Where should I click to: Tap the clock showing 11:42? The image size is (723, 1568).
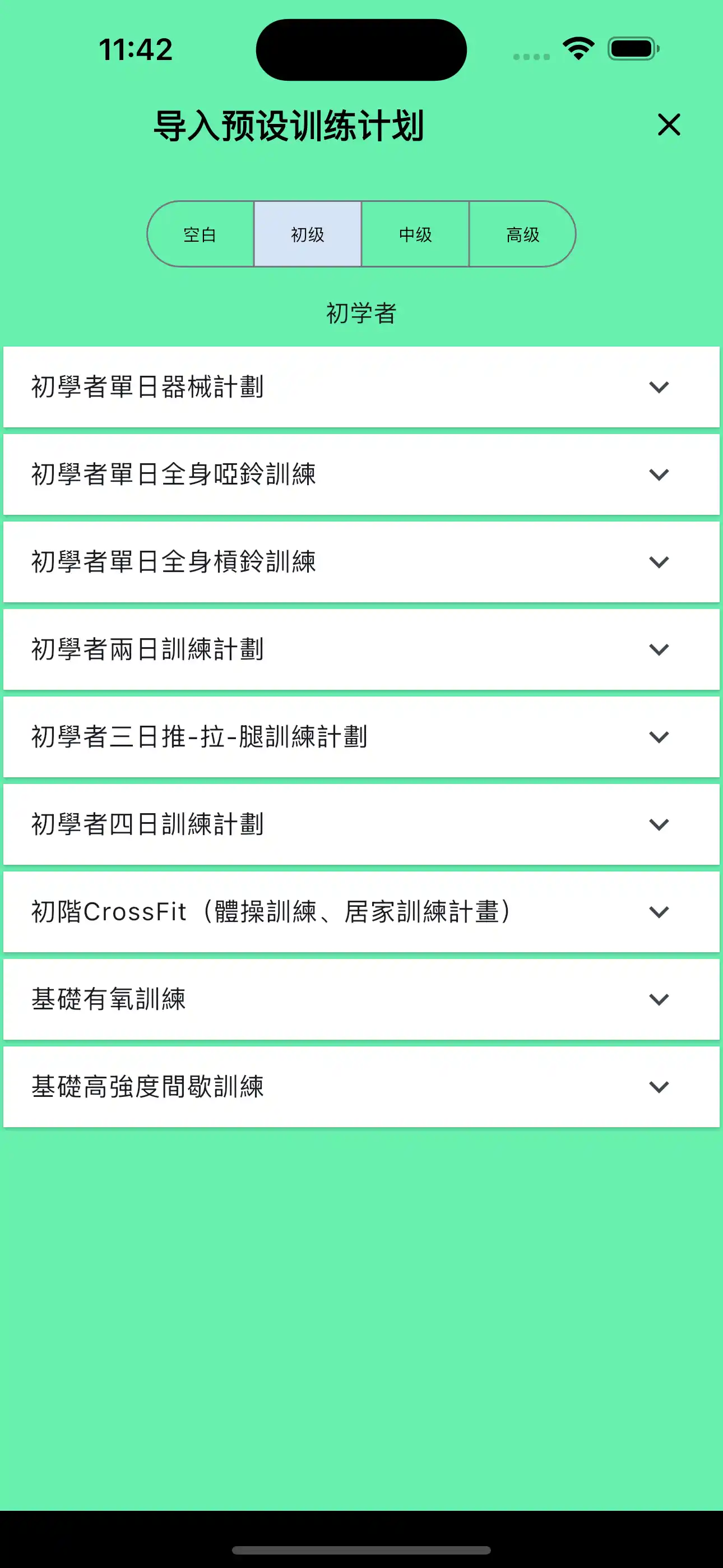point(136,50)
